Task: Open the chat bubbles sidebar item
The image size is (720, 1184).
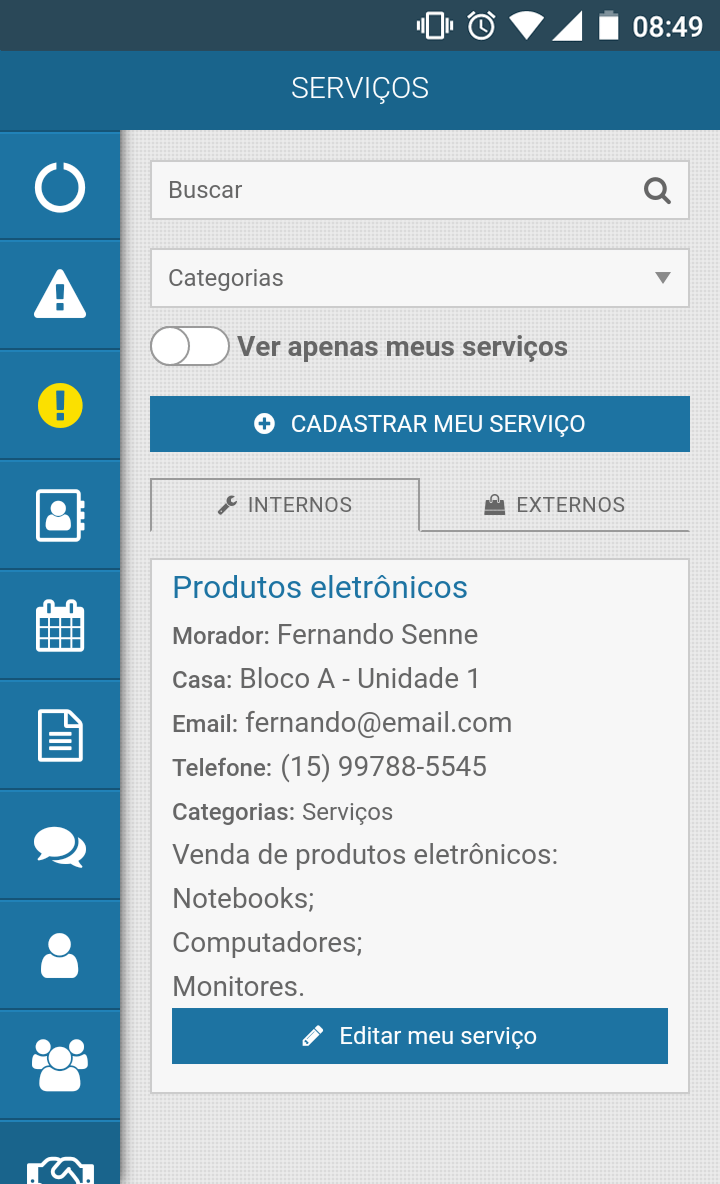Action: click(x=60, y=846)
